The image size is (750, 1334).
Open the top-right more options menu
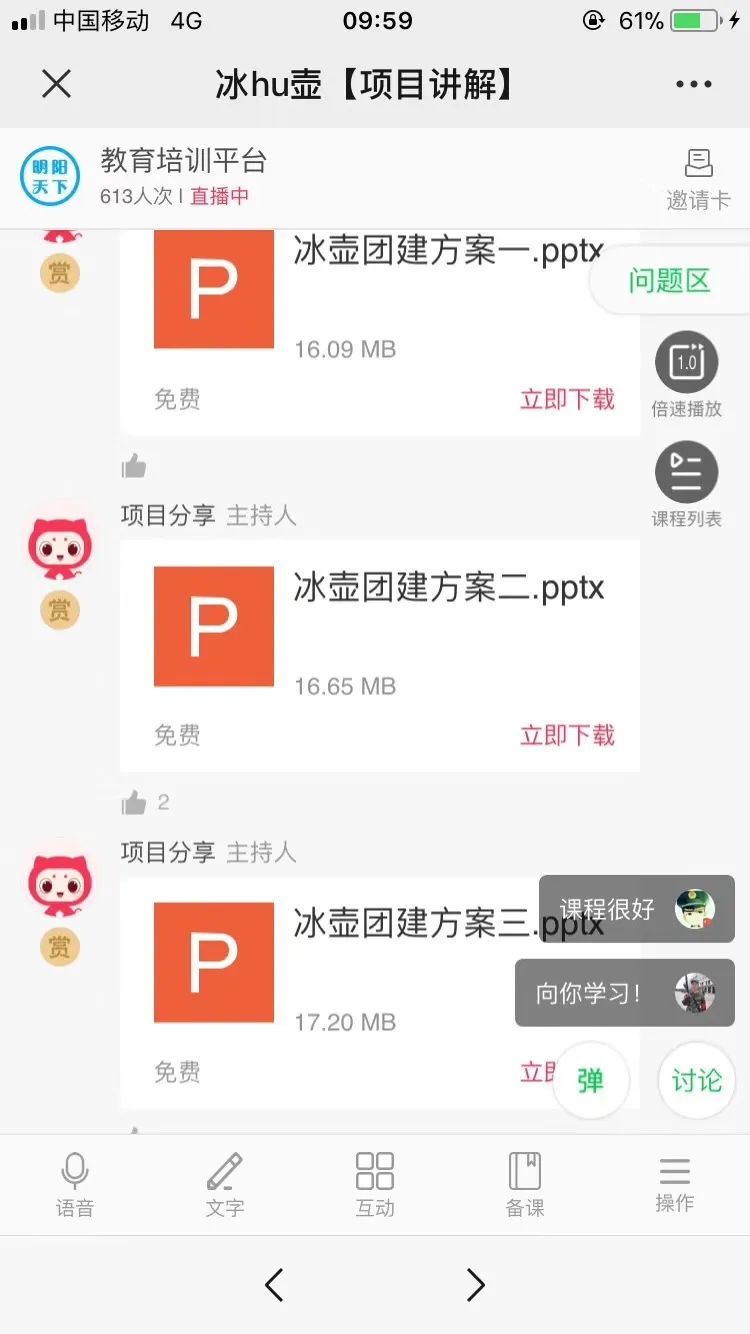(x=694, y=84)
